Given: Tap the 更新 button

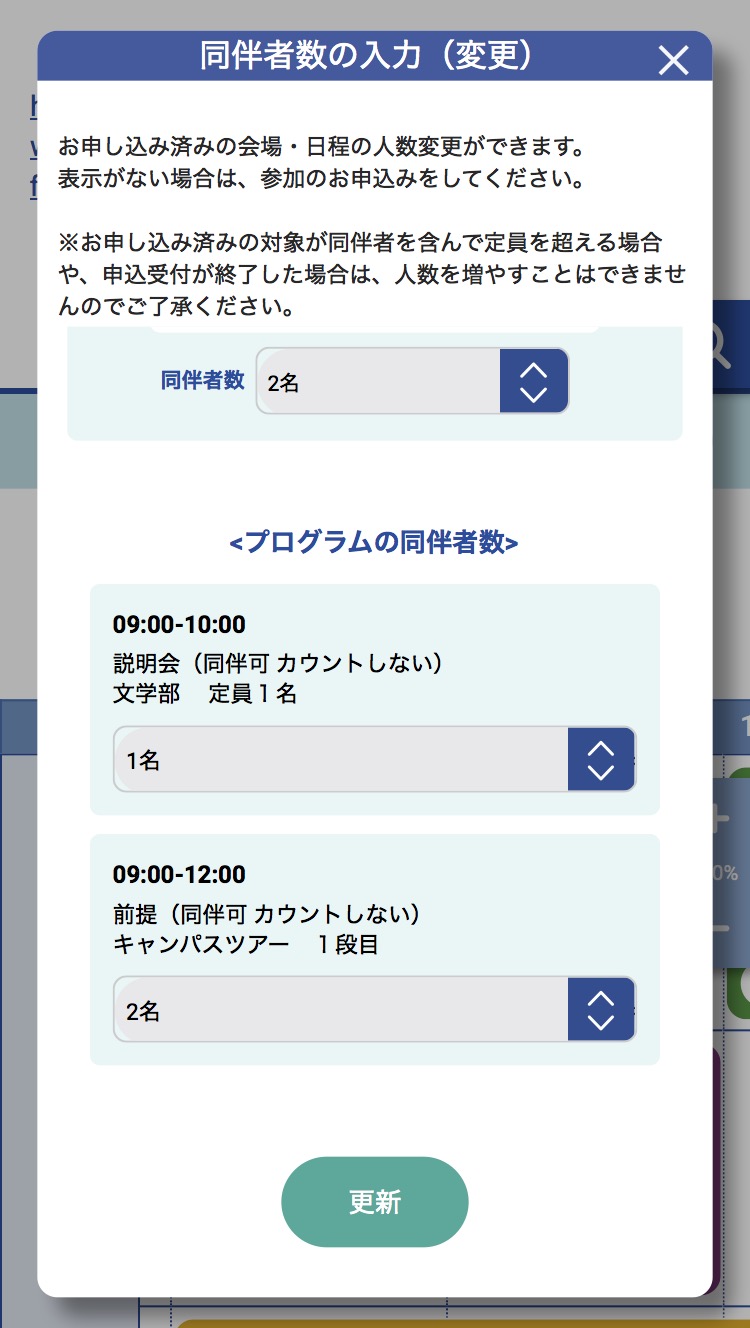Looking at the screenshot, I should 375,1202.
